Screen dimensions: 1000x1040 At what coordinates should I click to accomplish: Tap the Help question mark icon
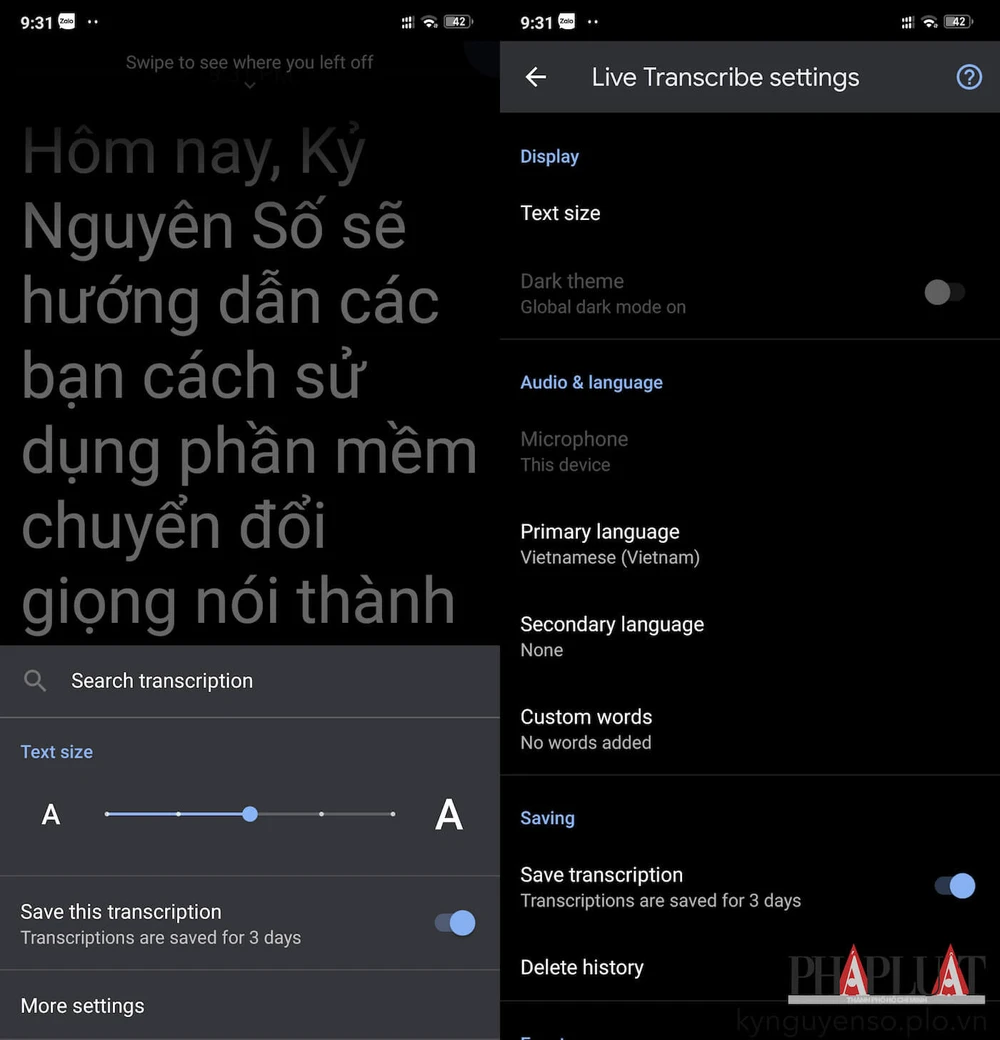968,77
